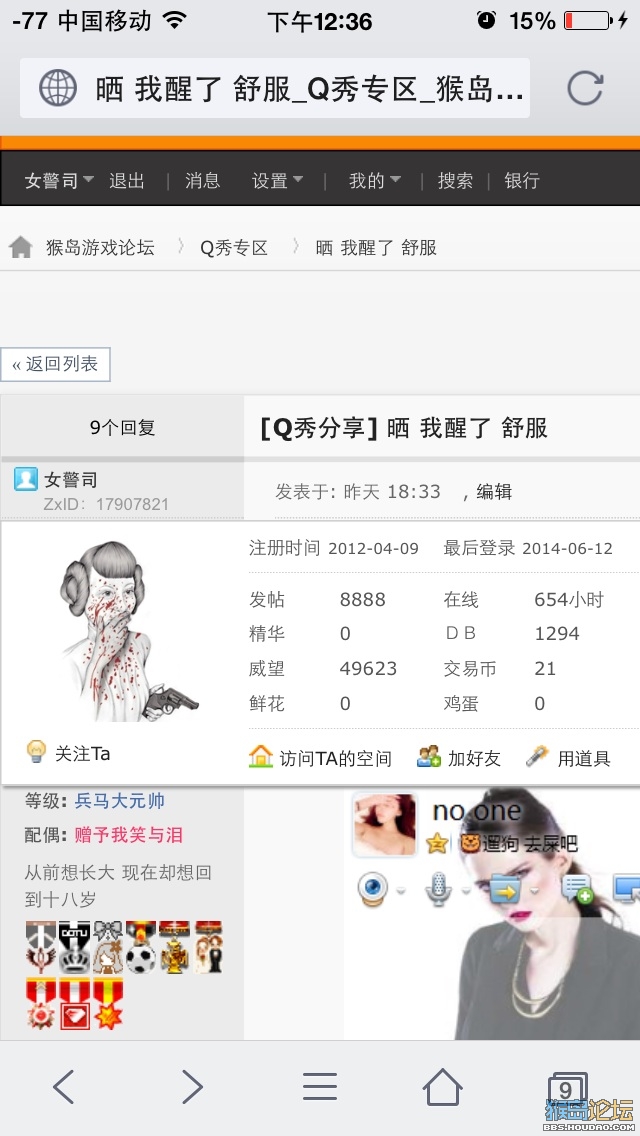This screenshot has width=640, height=1136.
Task: Go to 猴岛游戏论坛 home breadcrumb
Action: click(100, 248)
